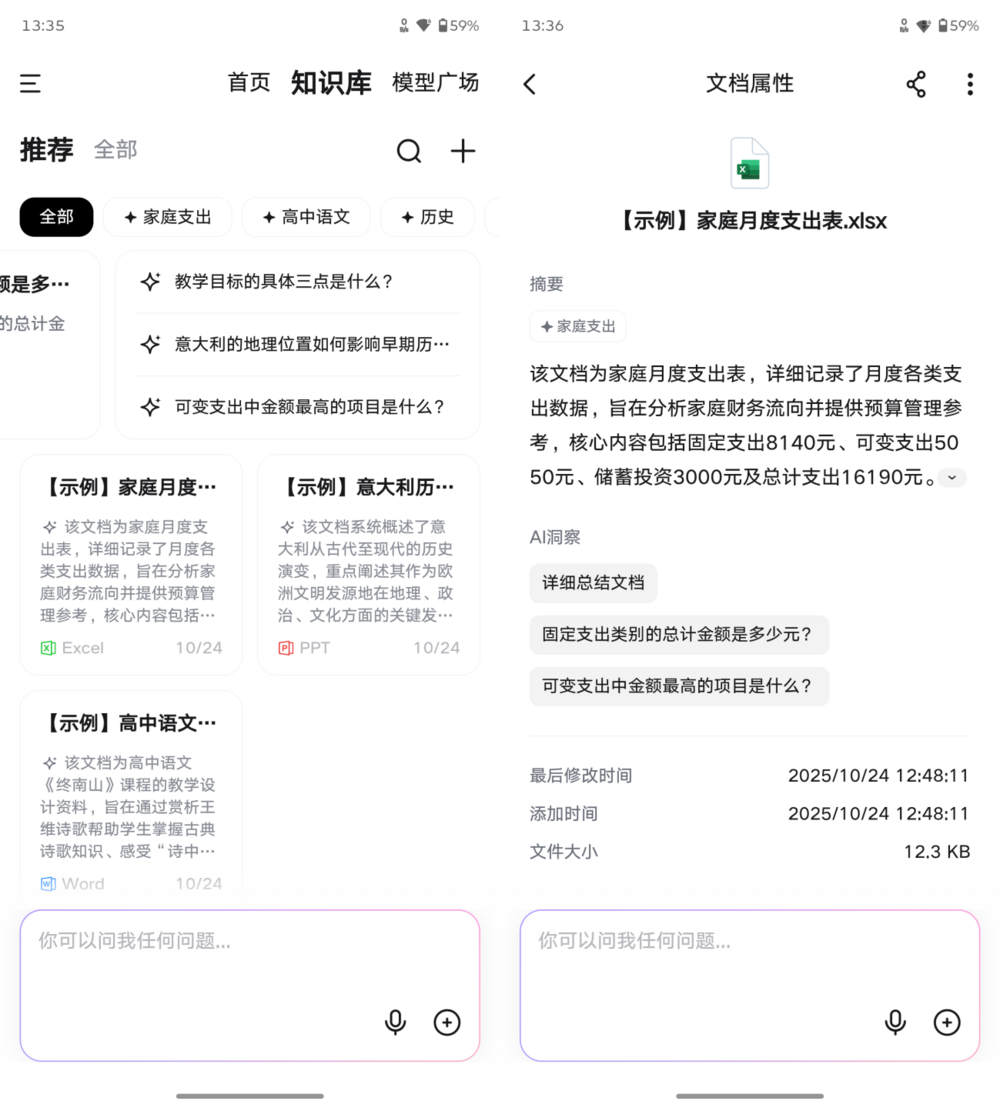1000x1111 pixels.
Task: Share this document
Action: pos(916,84)
